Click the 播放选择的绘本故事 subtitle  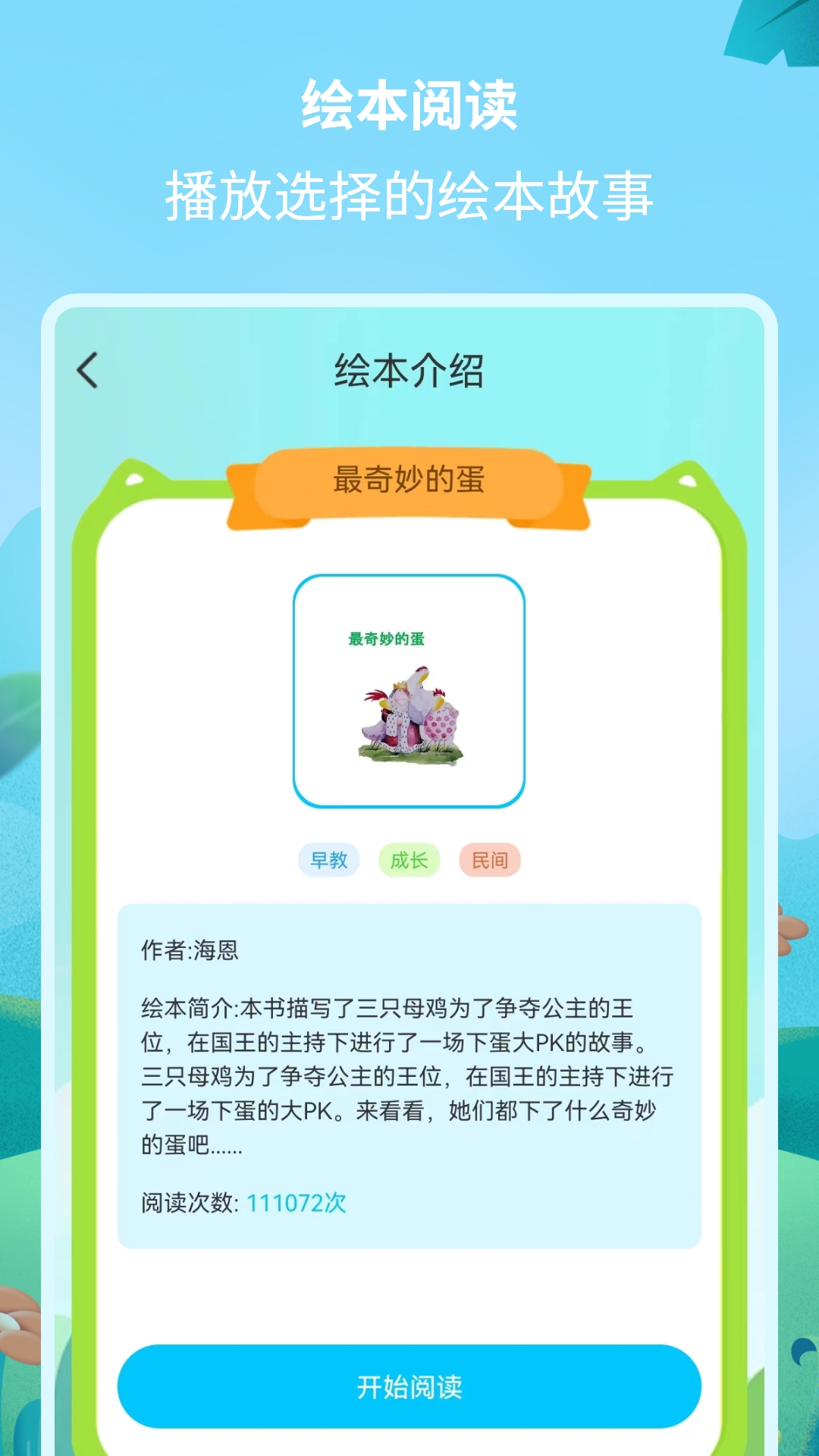click(409, 193)
